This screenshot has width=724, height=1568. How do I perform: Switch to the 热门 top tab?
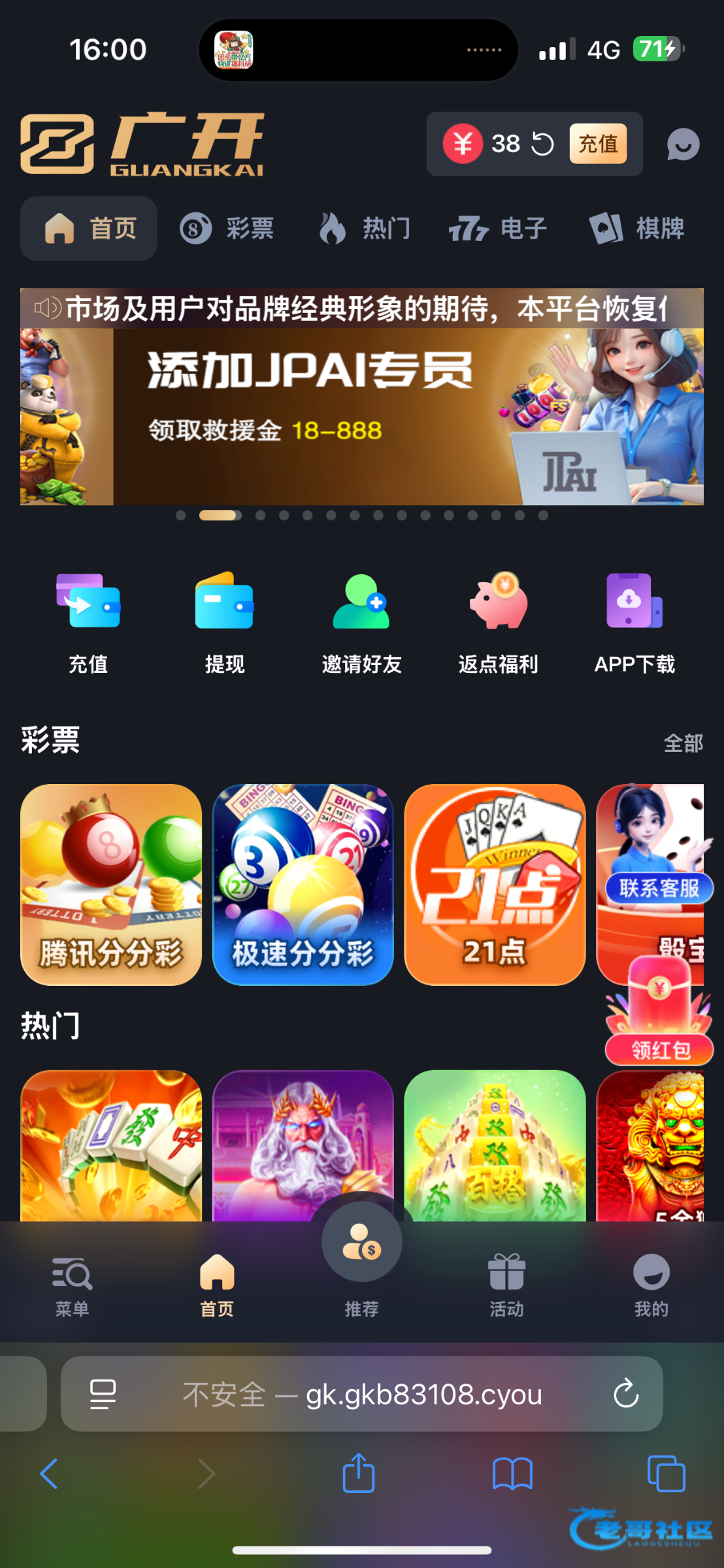365,229
